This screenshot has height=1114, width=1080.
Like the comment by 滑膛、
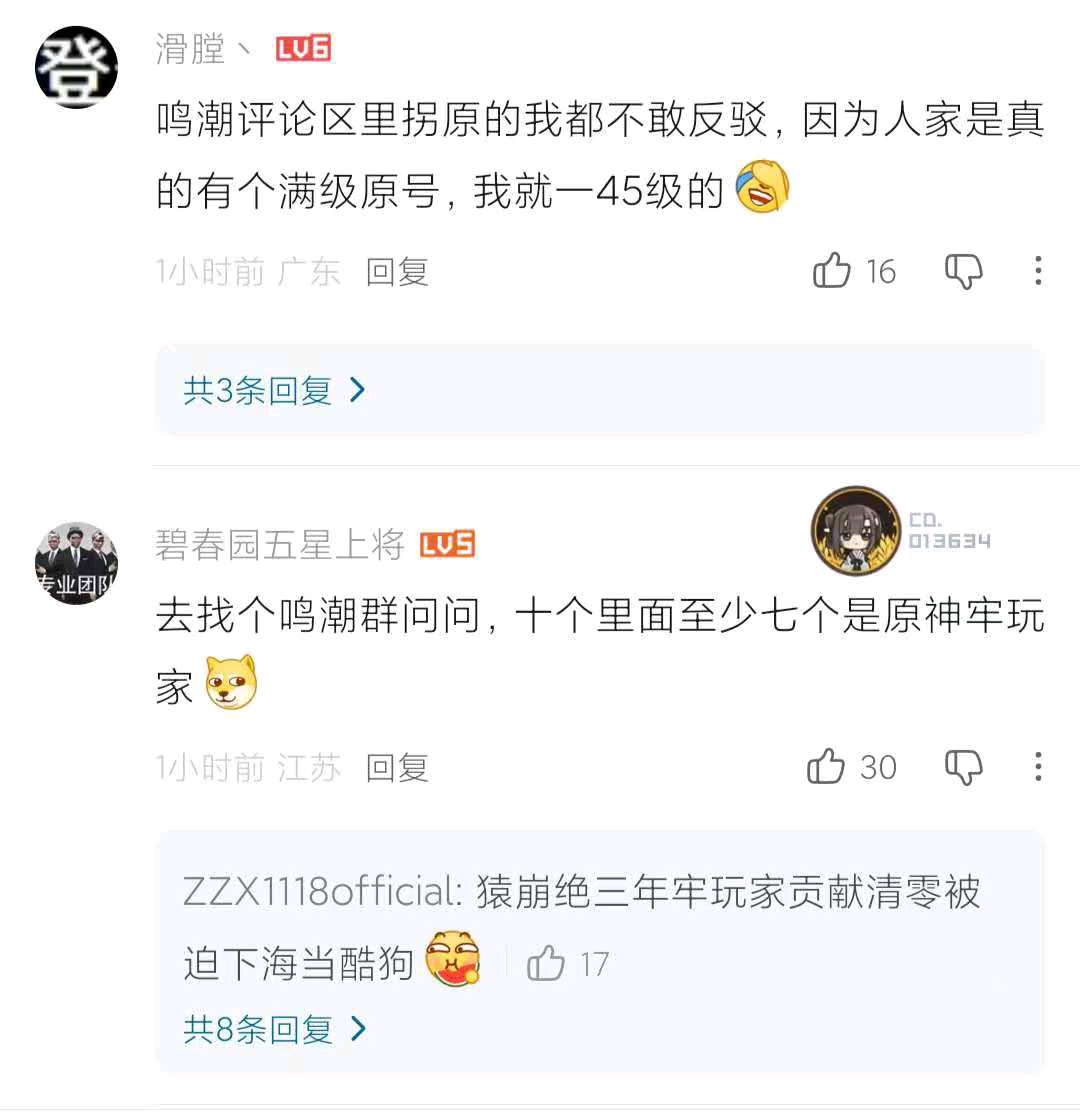[x=832, y=271]
